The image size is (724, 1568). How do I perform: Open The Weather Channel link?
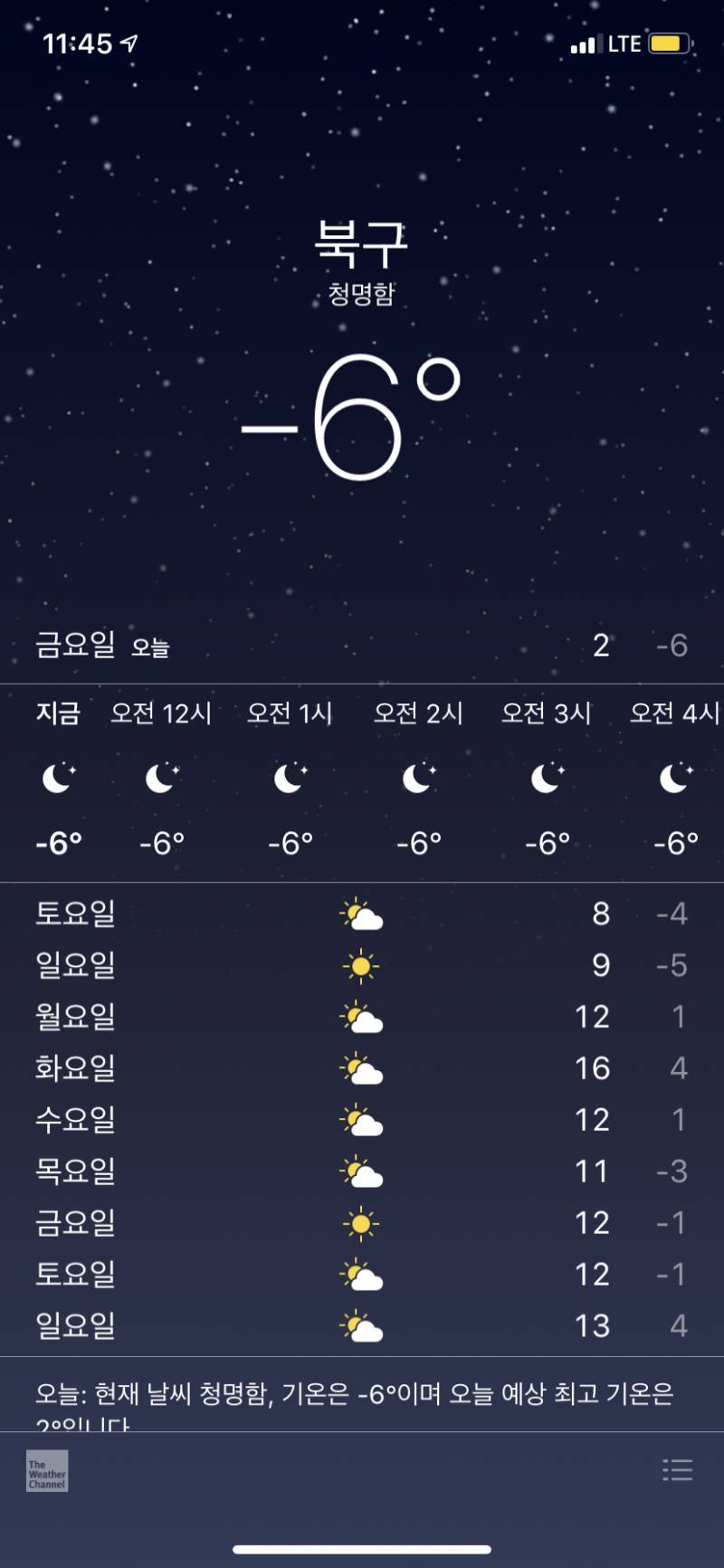point(47,1471)
